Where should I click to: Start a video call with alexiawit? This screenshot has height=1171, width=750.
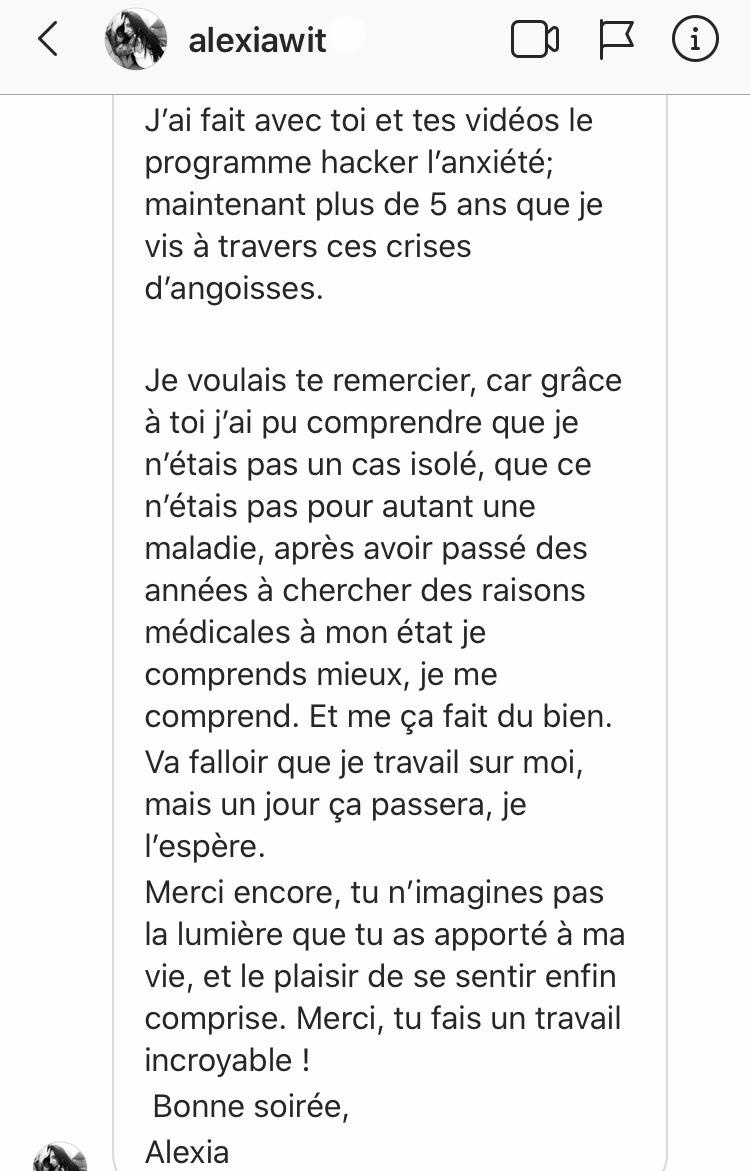(534, 40)
